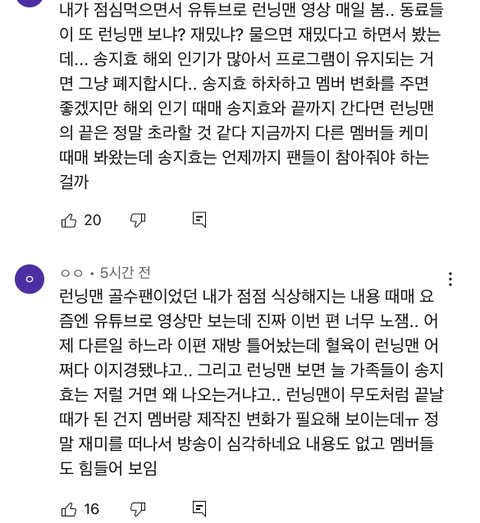This screenshot has width=480, height=523.
Task: Open the overflow menu on ㅇㅇ's comment
Action: pos(450,279)
